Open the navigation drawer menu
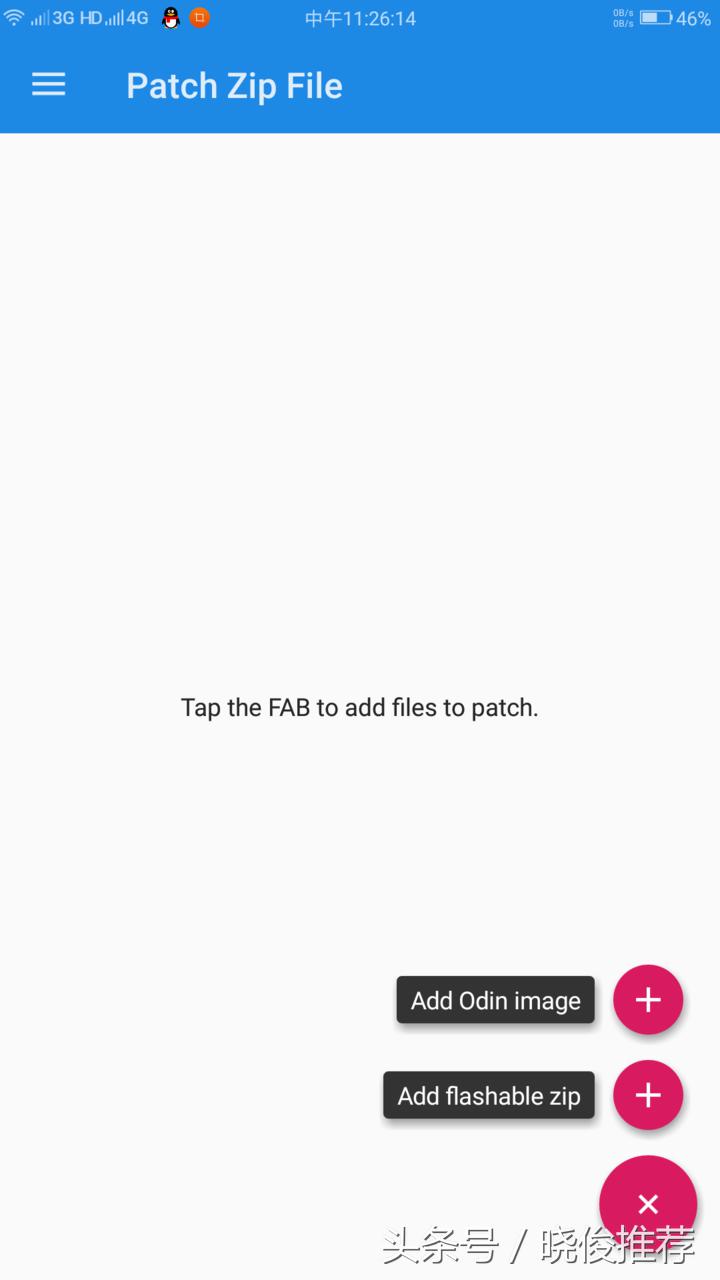This screenshot has height=1280, width=720. pyautogui.click(x=48, y=85)
